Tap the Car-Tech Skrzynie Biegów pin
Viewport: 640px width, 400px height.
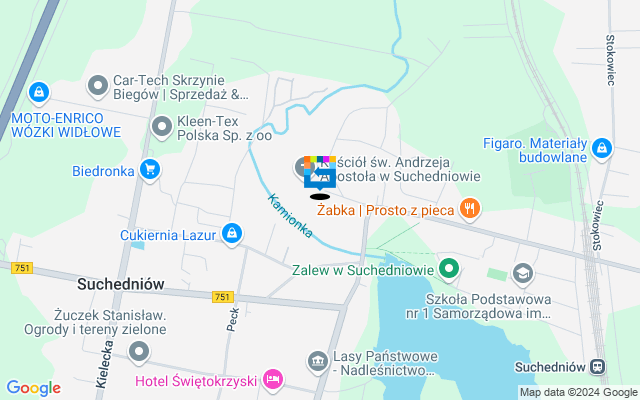tap(98, 86)
